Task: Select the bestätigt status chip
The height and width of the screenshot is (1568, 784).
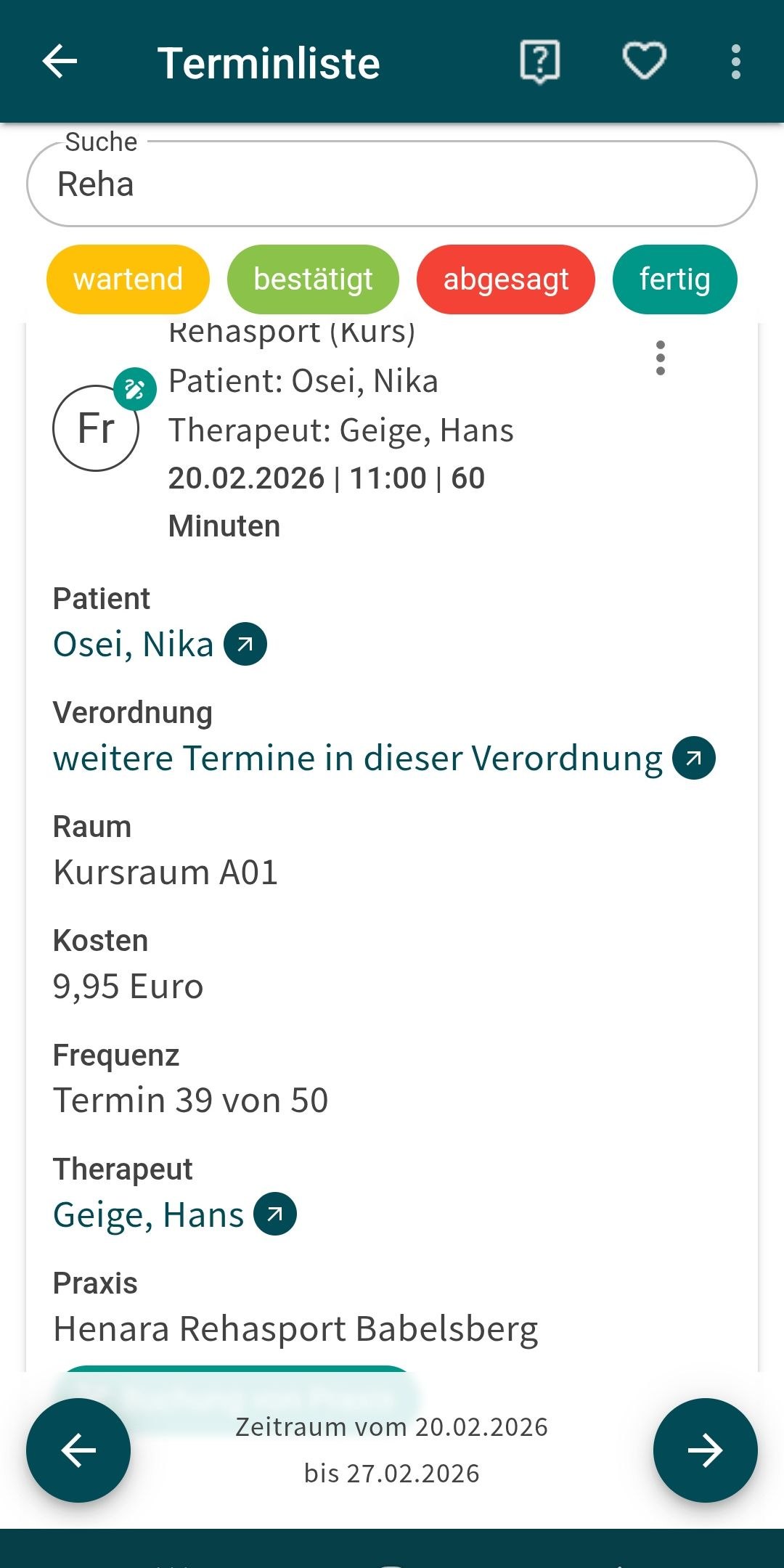Action: click(x=313, y=279)
